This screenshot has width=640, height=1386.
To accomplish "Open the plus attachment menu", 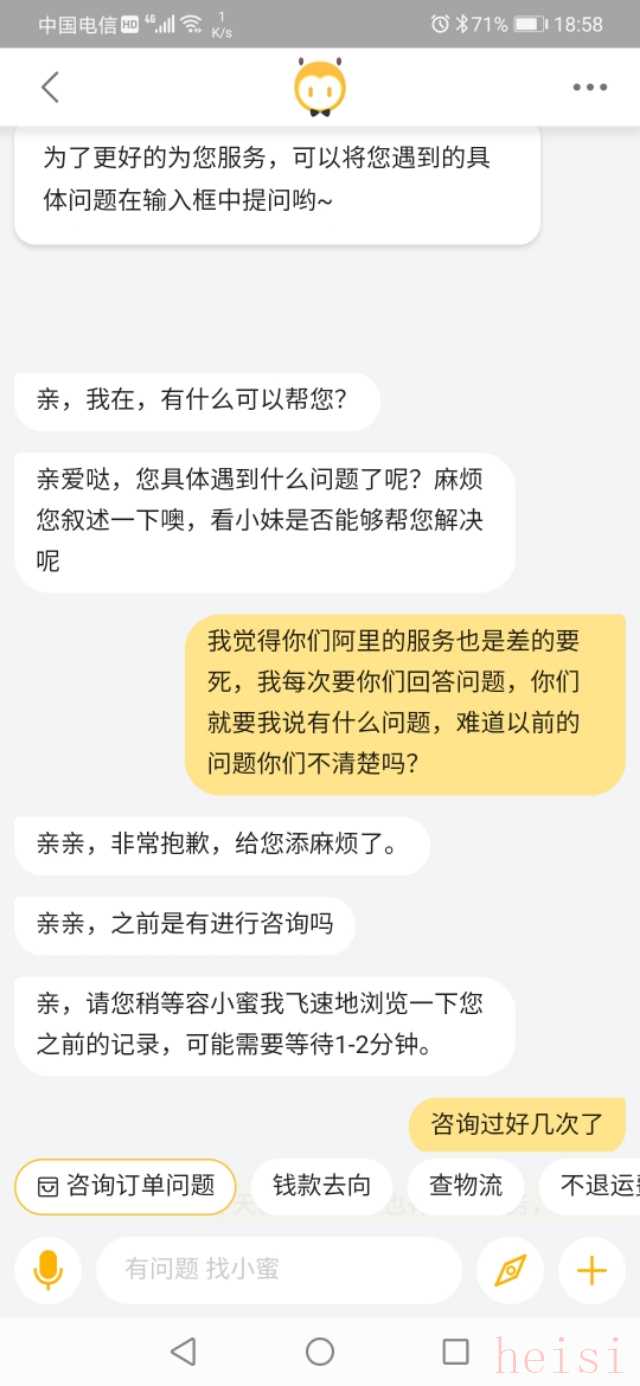I will point(592,1270).
